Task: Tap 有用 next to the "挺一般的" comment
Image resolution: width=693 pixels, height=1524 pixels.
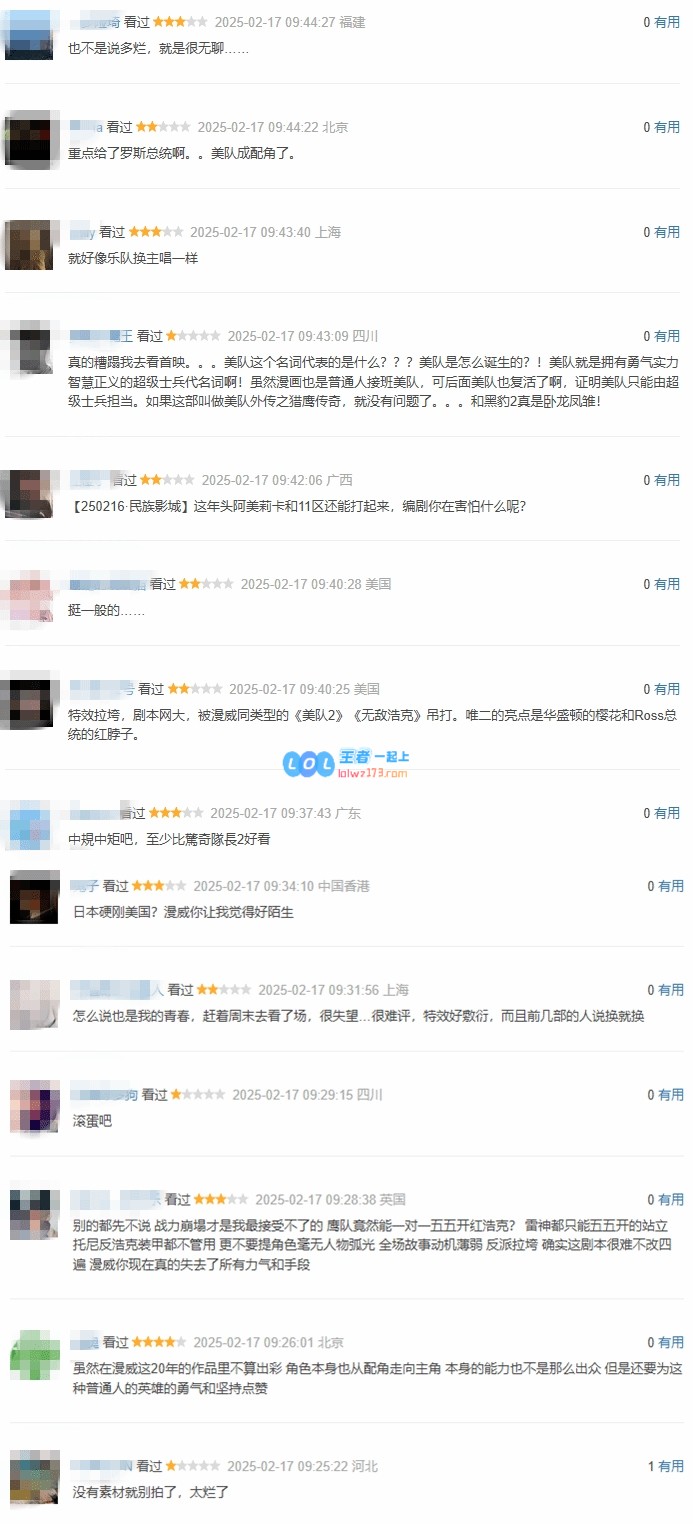Action: pos(667,584)
